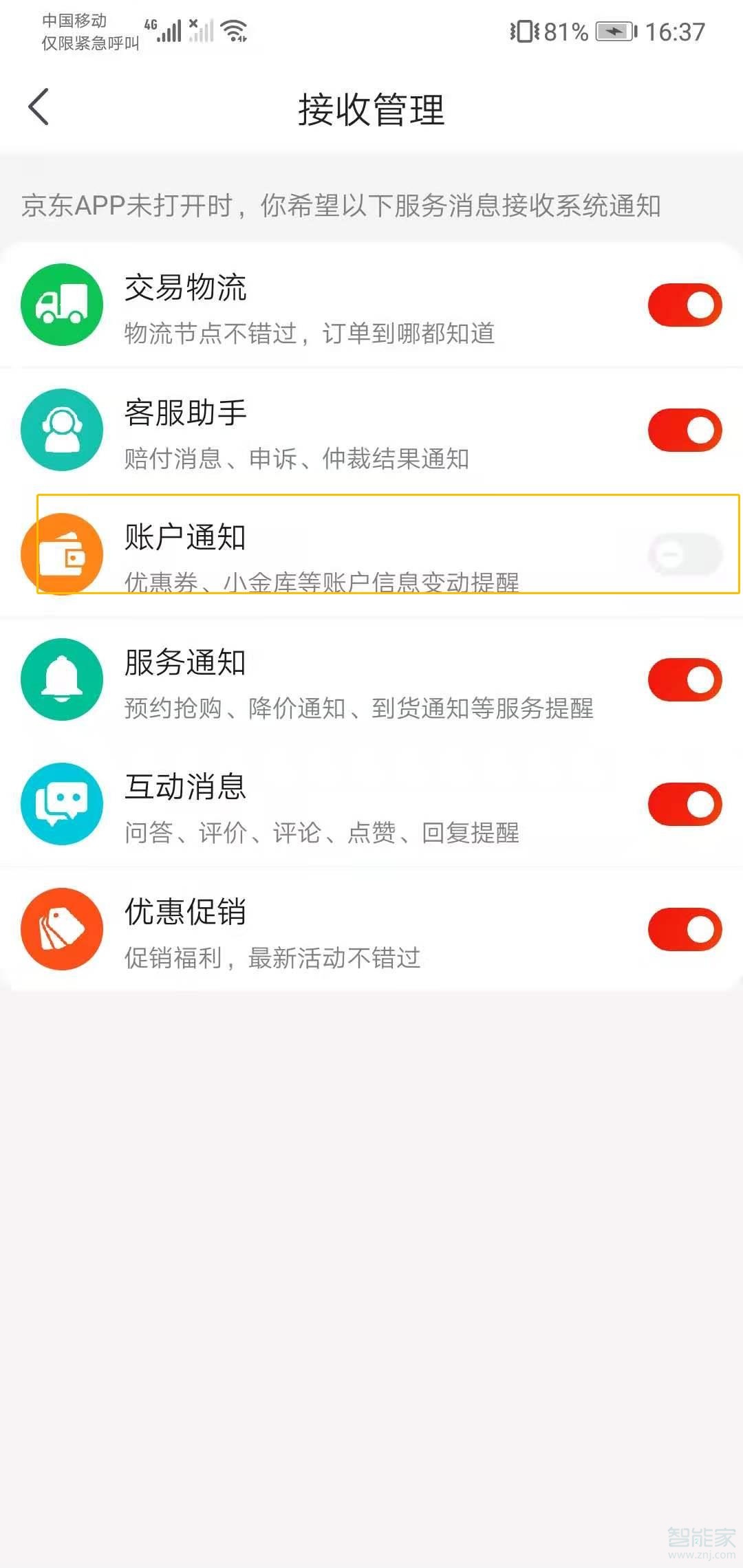Click the 优惠促销 price tags icon
The height and width of the screenshot is (1568, 743).
pos(61,929)
